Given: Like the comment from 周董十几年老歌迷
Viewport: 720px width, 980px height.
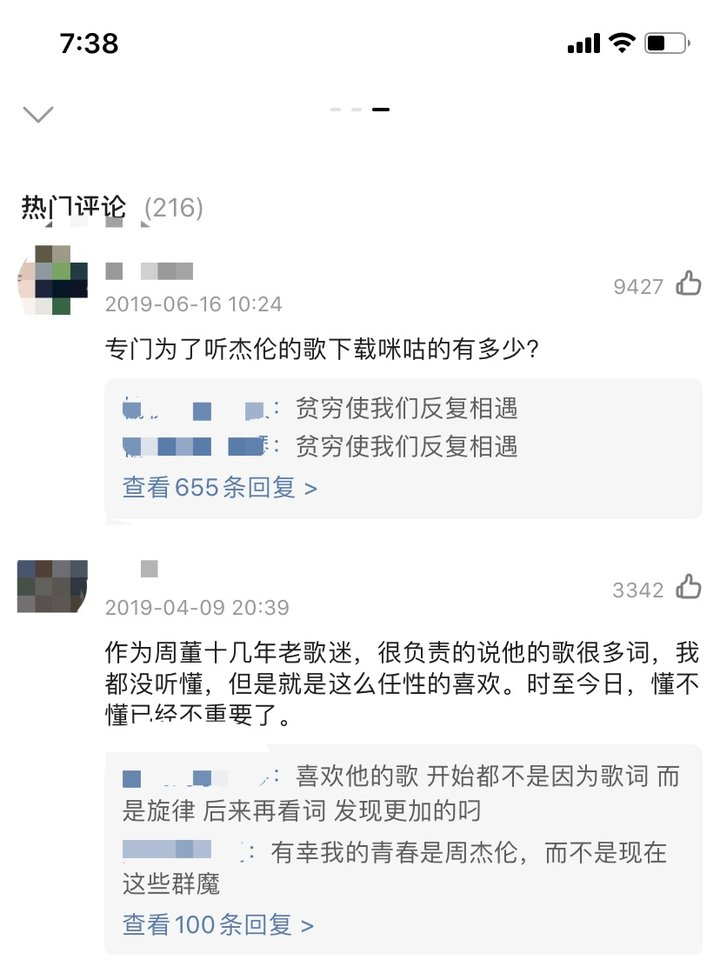Looking at the screenshot, I should pos(688,588).
